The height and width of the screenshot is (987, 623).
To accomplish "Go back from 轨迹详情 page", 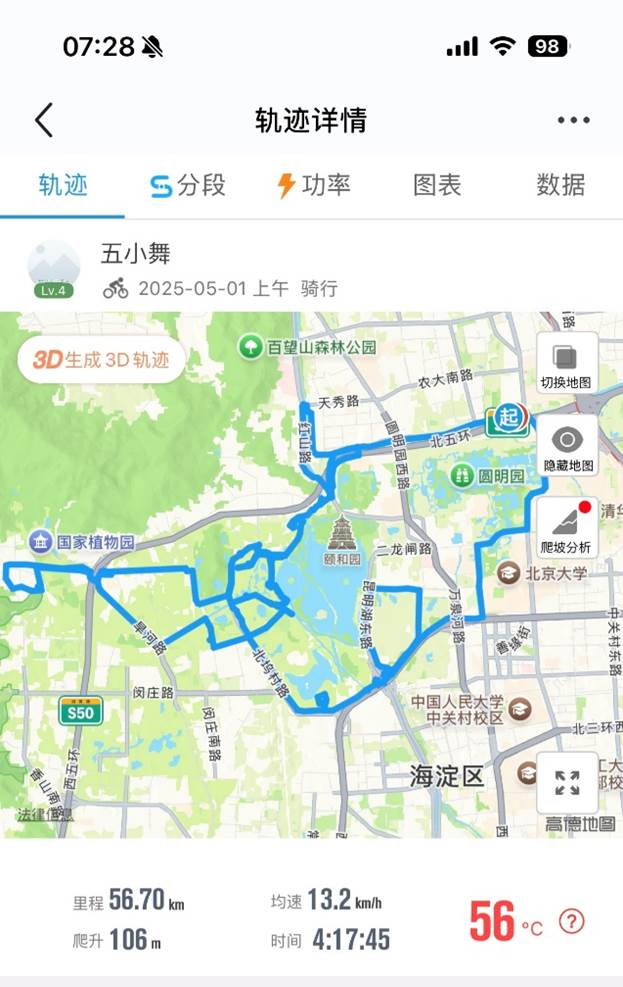I will point(43,121).
